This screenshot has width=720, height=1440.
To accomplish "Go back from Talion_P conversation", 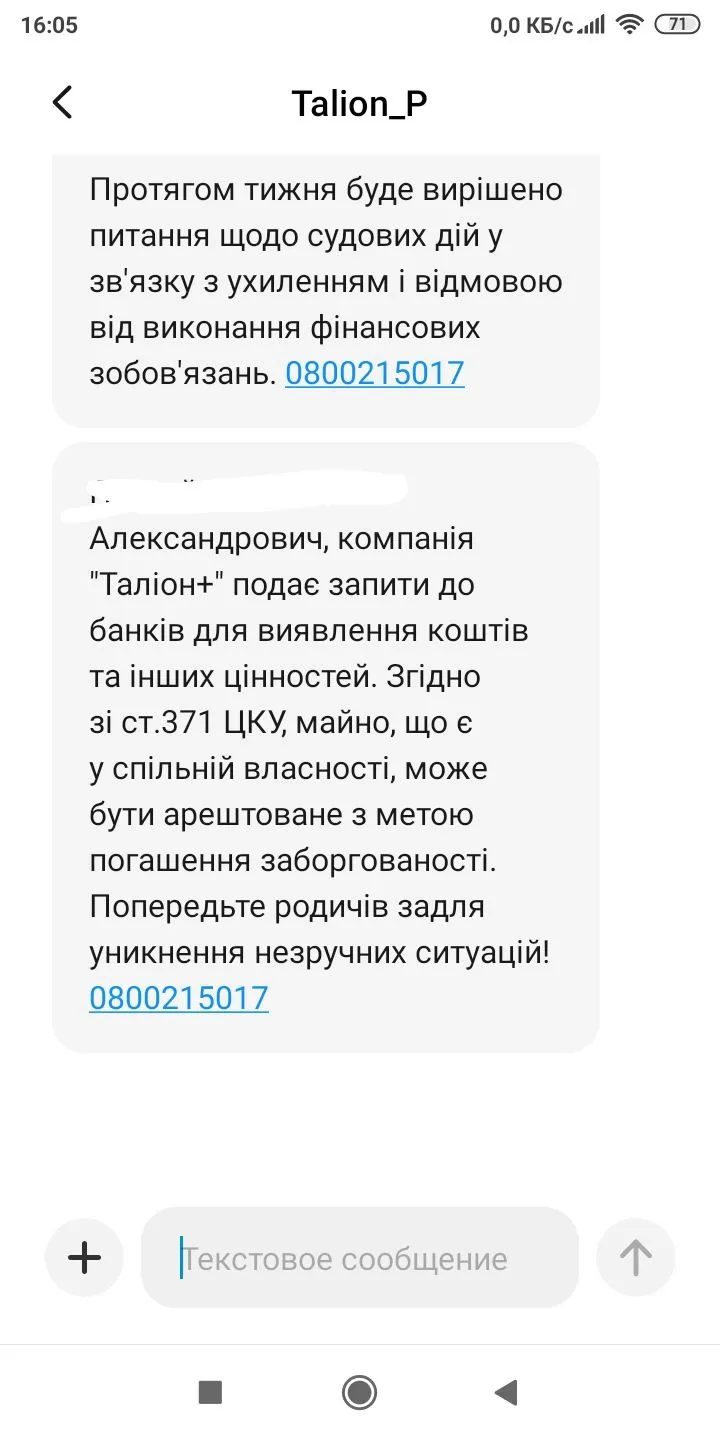I will point(62,102).
